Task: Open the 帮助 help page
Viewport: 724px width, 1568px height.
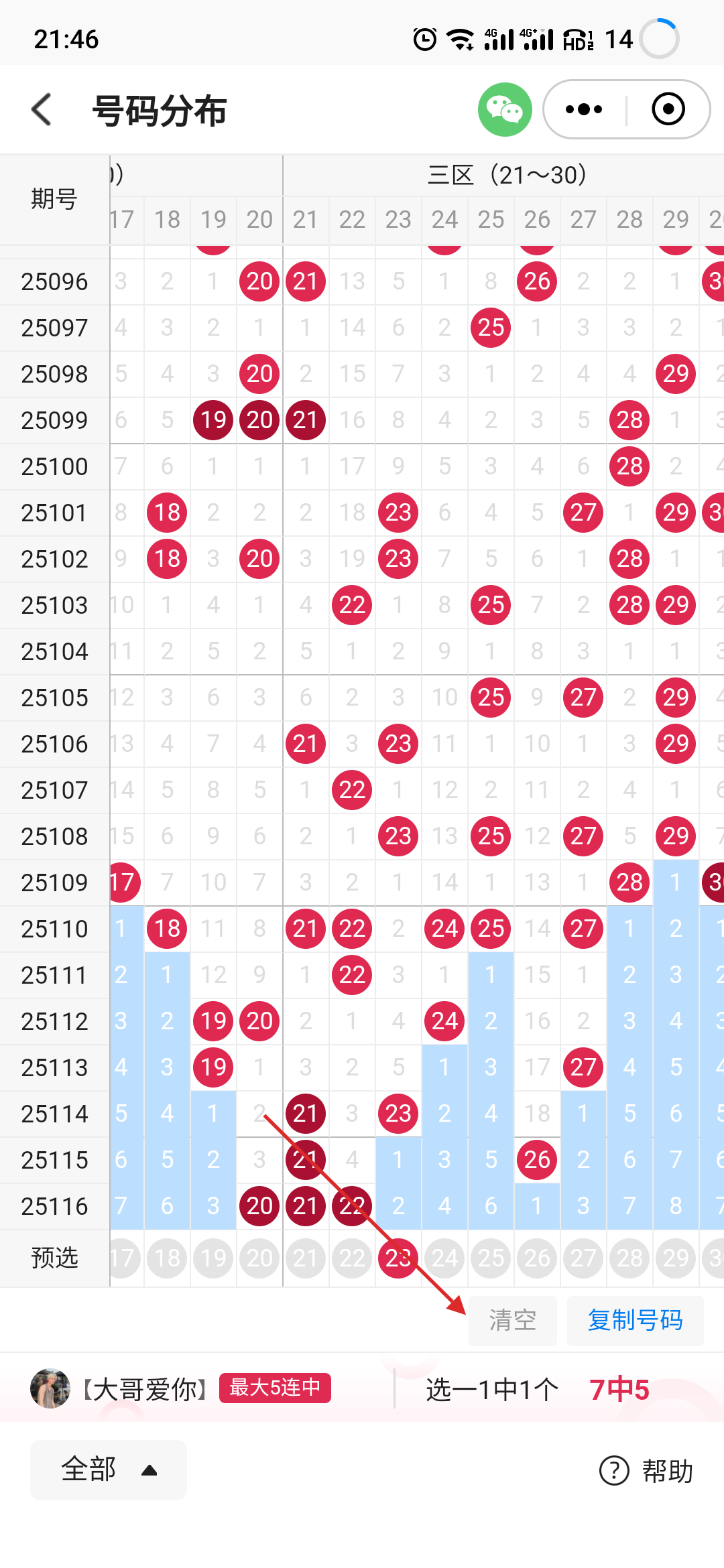Action: (x=646, y=1471)
